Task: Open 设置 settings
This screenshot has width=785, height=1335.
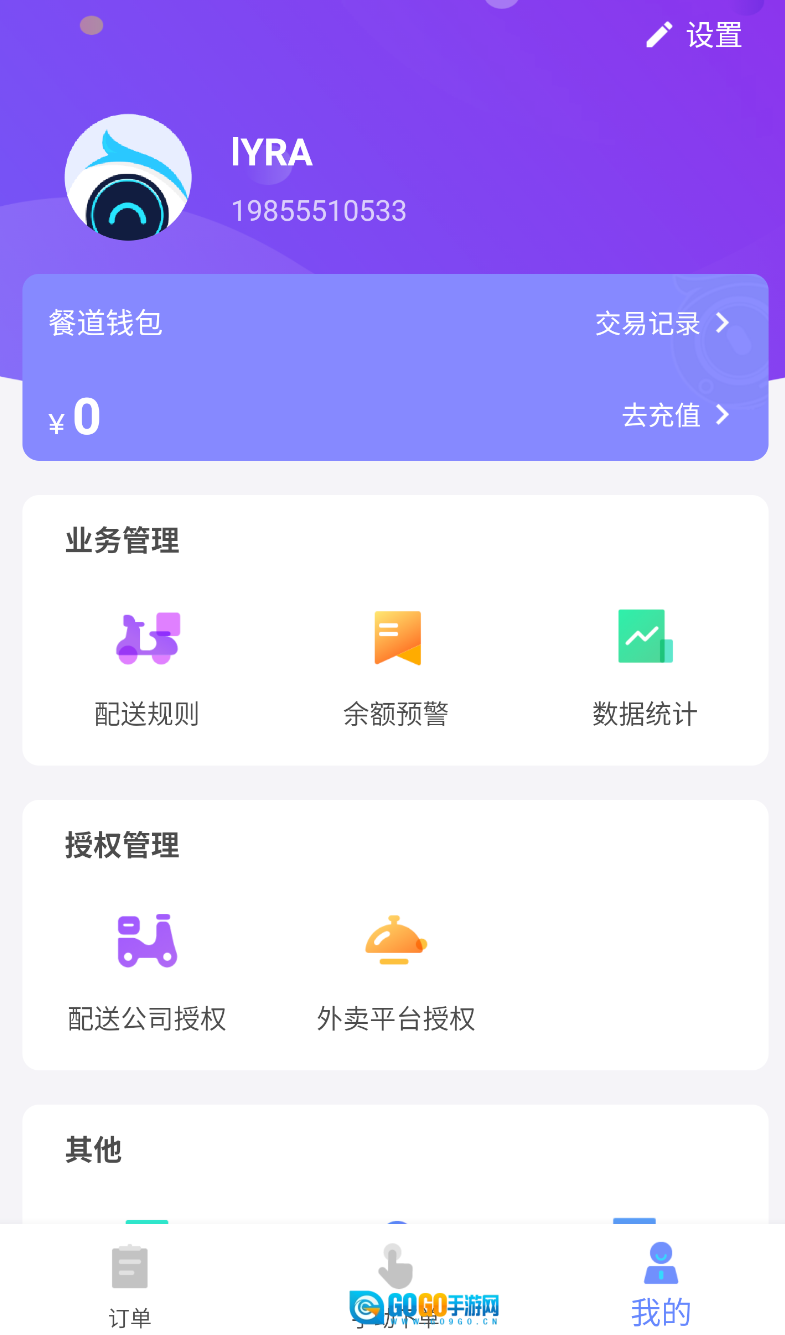Action: (714, 34)
